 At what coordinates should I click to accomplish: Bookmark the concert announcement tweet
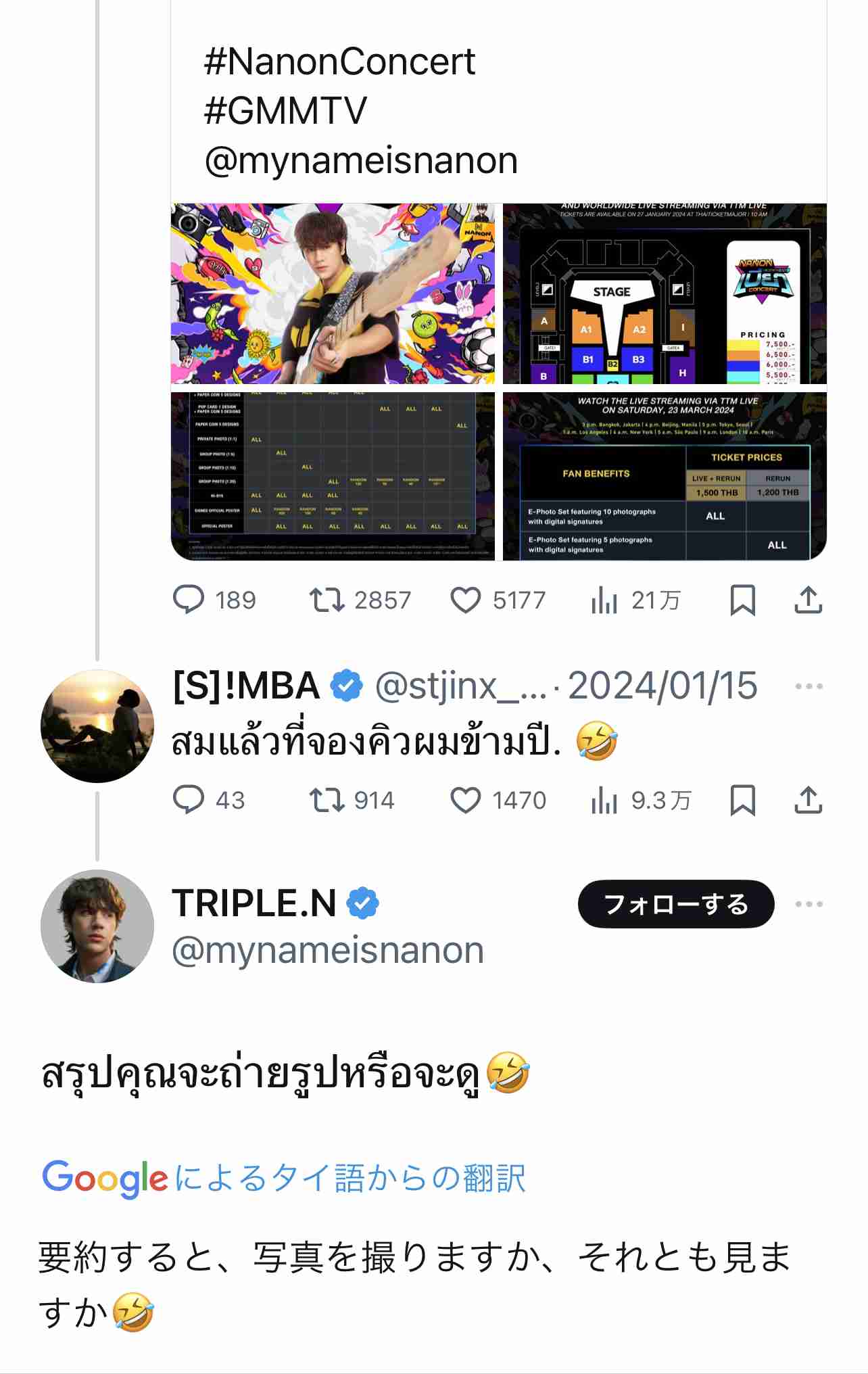click(x=742, y=600)
